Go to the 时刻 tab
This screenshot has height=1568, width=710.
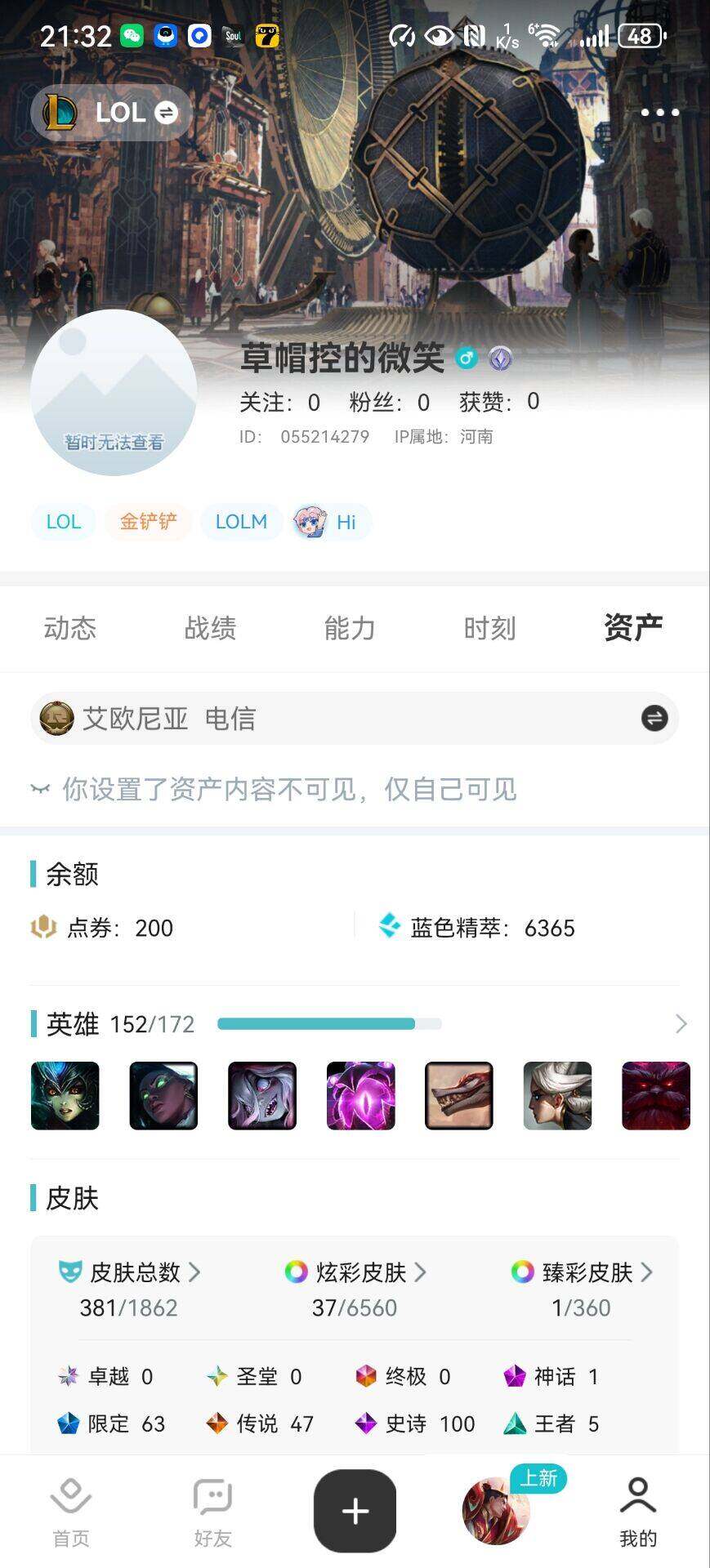[x=489, y=628]
